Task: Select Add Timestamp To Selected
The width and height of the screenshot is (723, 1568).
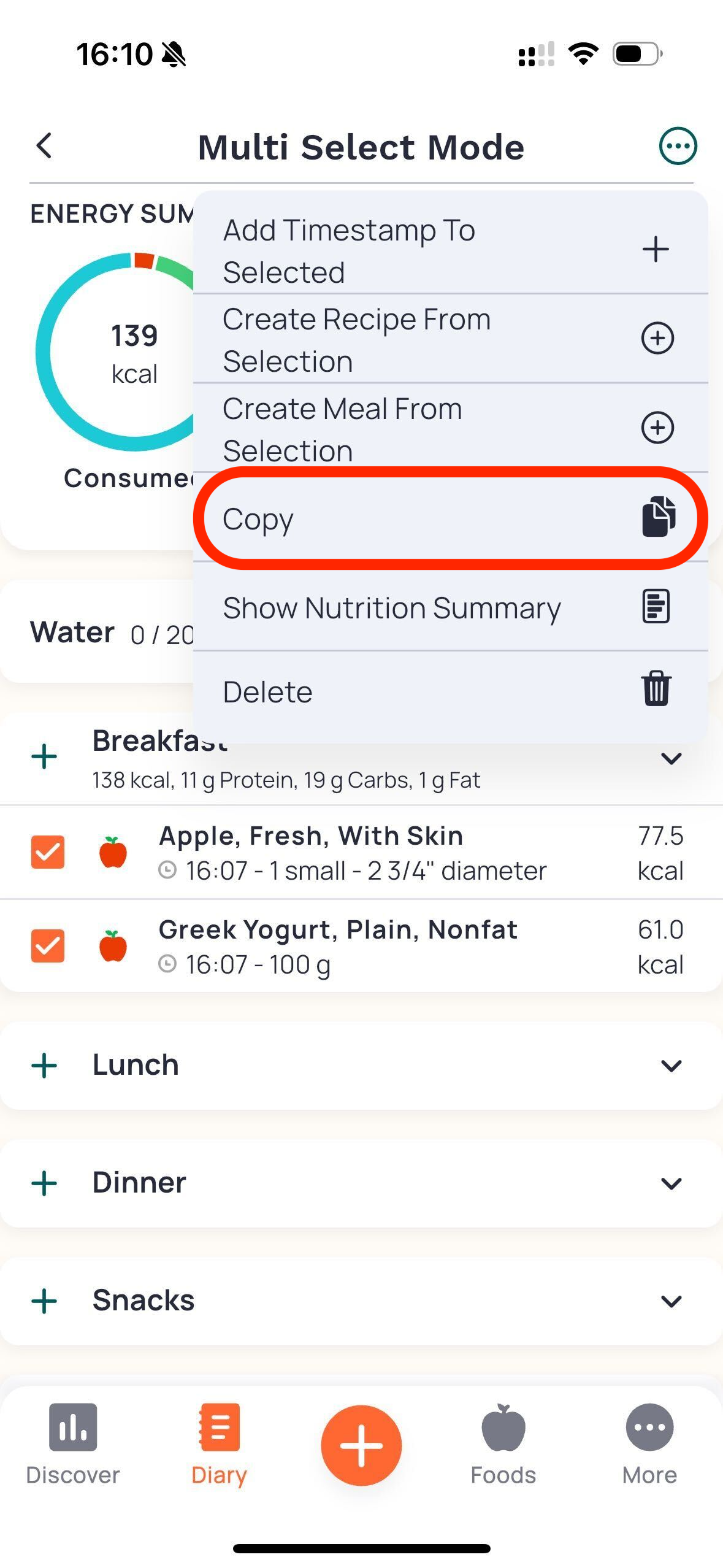Action: 451,250
